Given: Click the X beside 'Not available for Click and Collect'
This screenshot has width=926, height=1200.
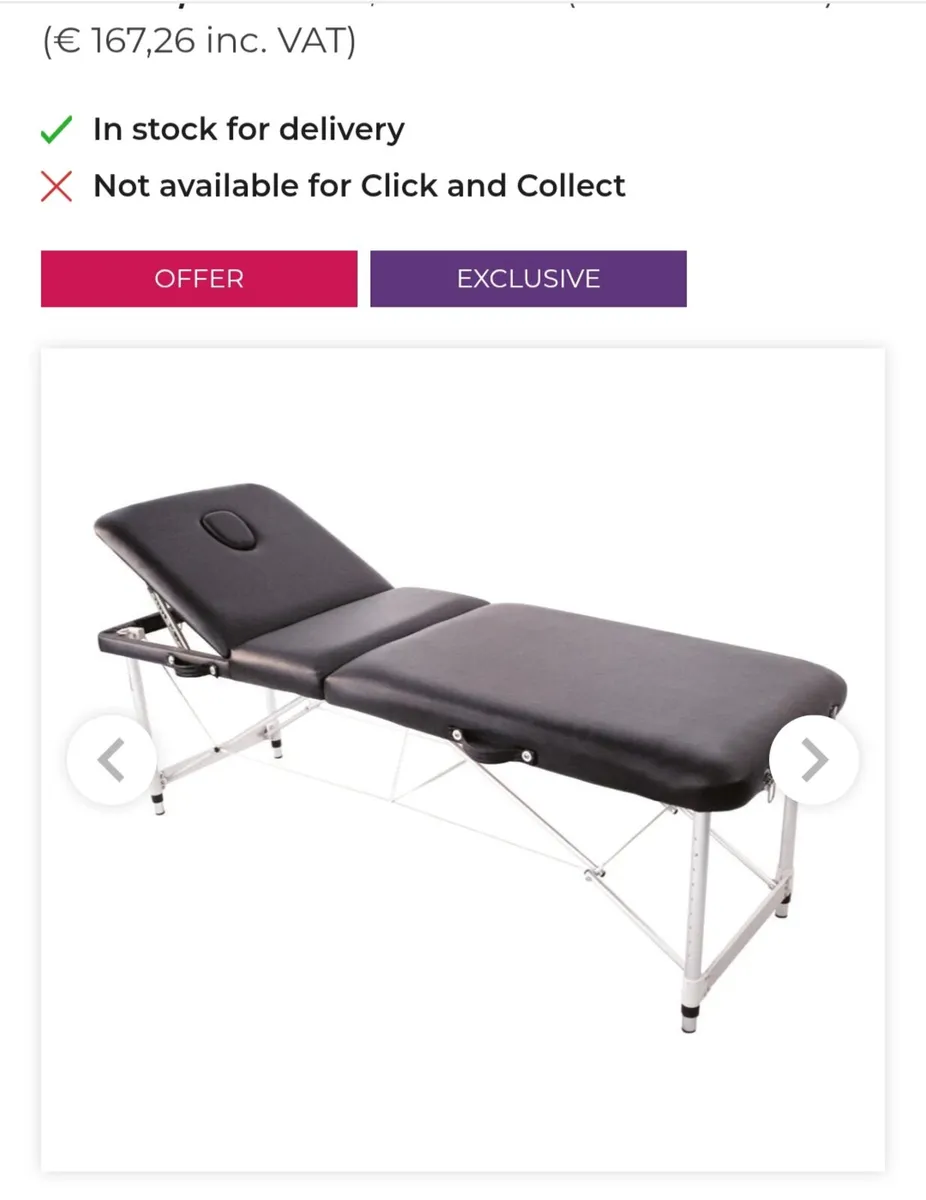Looking at the screenshot, I should [x=55, y=186].
